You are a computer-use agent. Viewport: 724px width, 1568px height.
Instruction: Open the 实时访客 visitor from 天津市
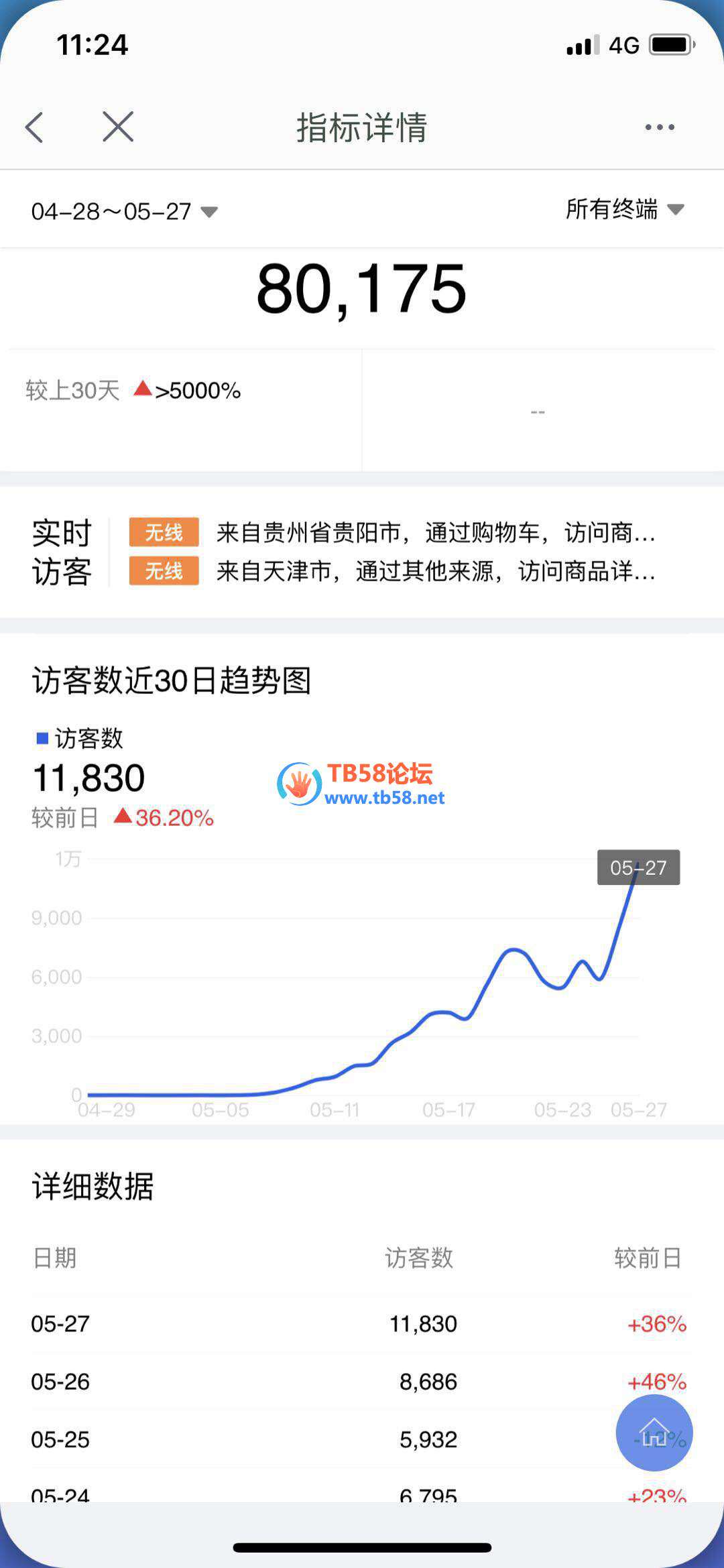[436, 572]
